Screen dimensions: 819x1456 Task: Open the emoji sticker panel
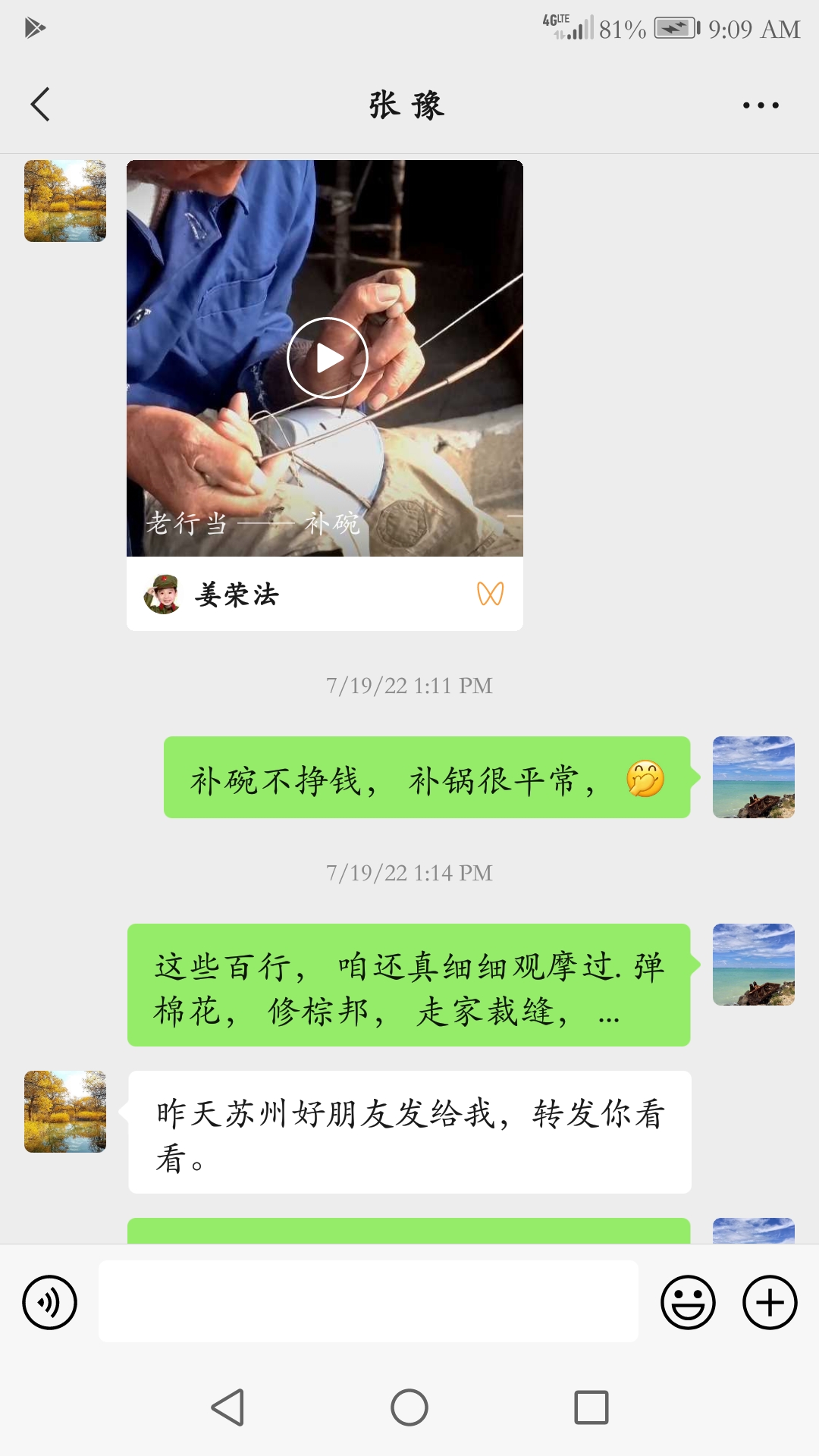click(688, 1302)
